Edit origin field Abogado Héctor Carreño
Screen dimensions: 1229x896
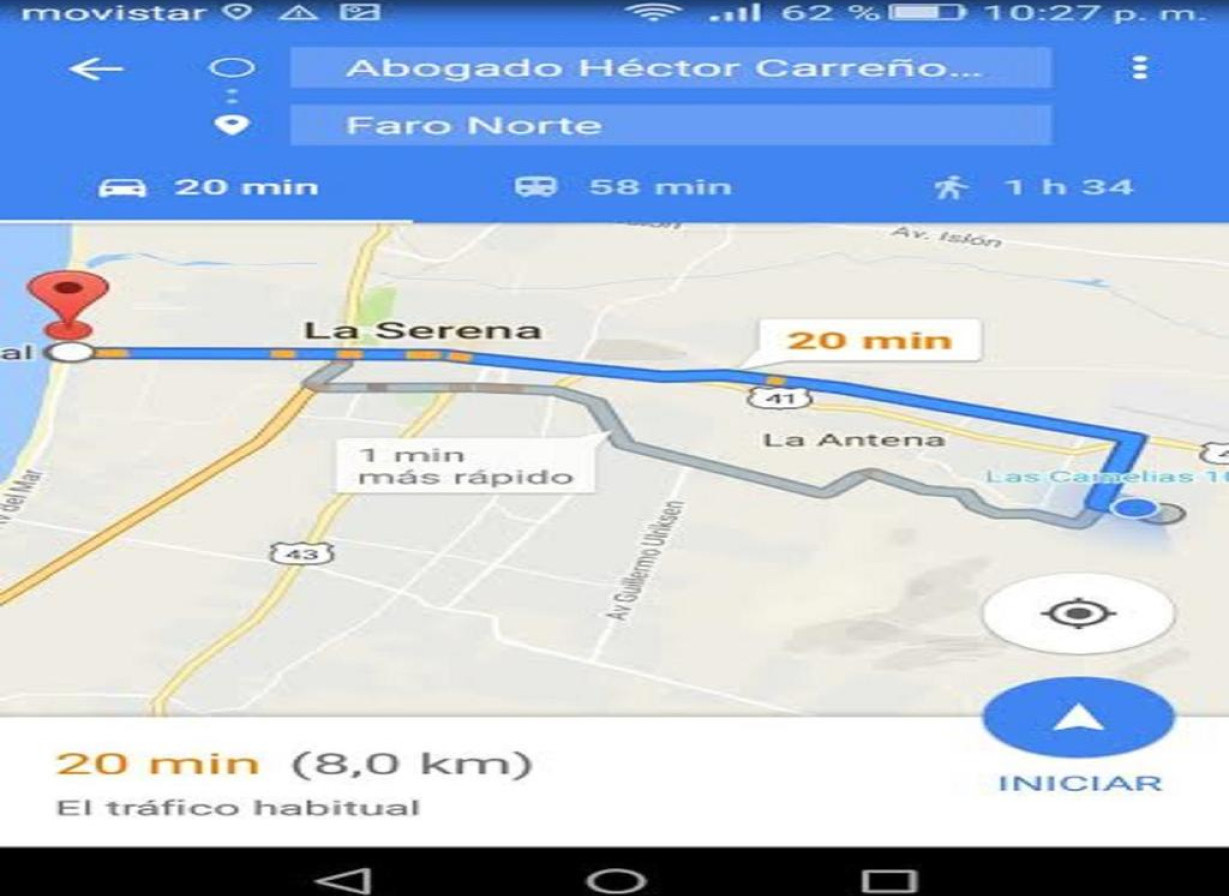[x=669, y=69]
